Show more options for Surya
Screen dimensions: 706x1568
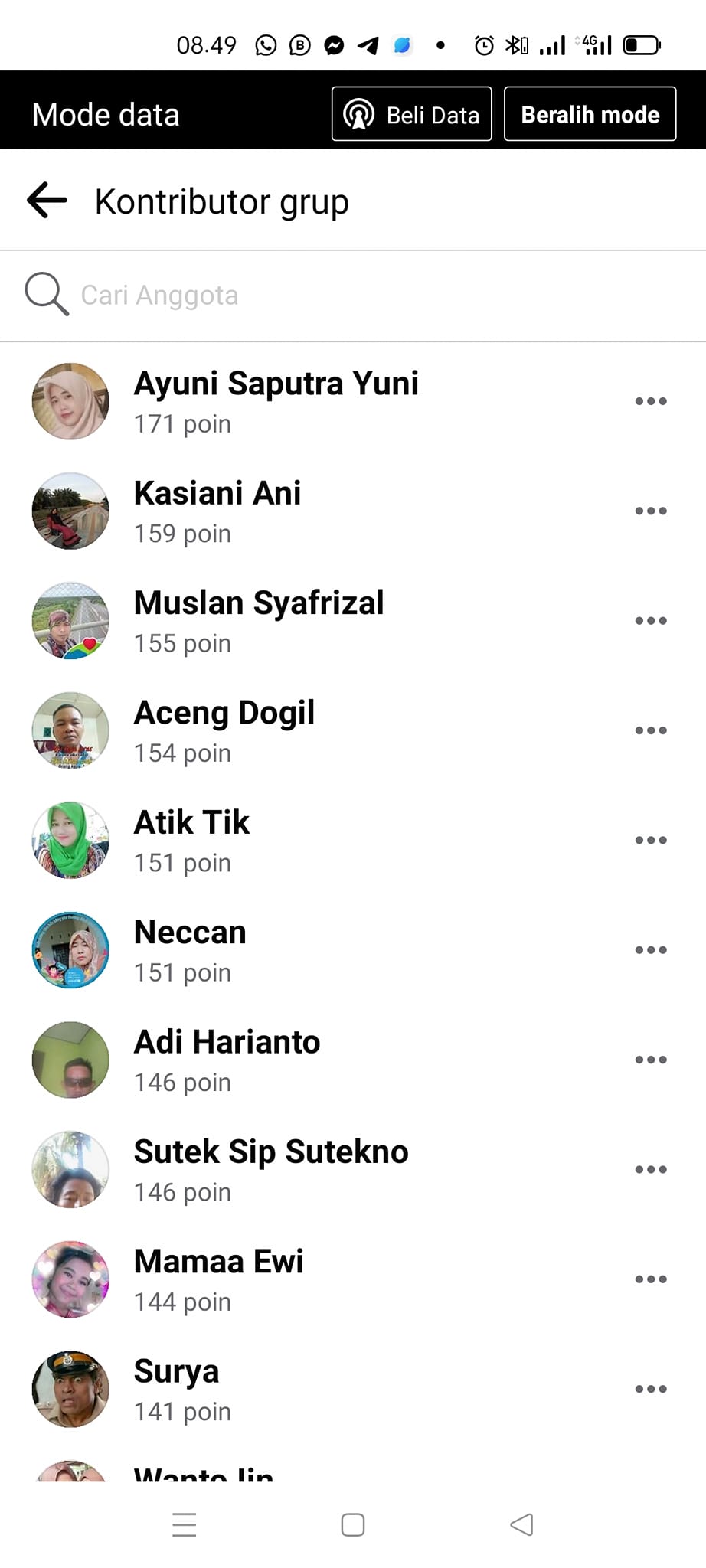point(651,1389)
